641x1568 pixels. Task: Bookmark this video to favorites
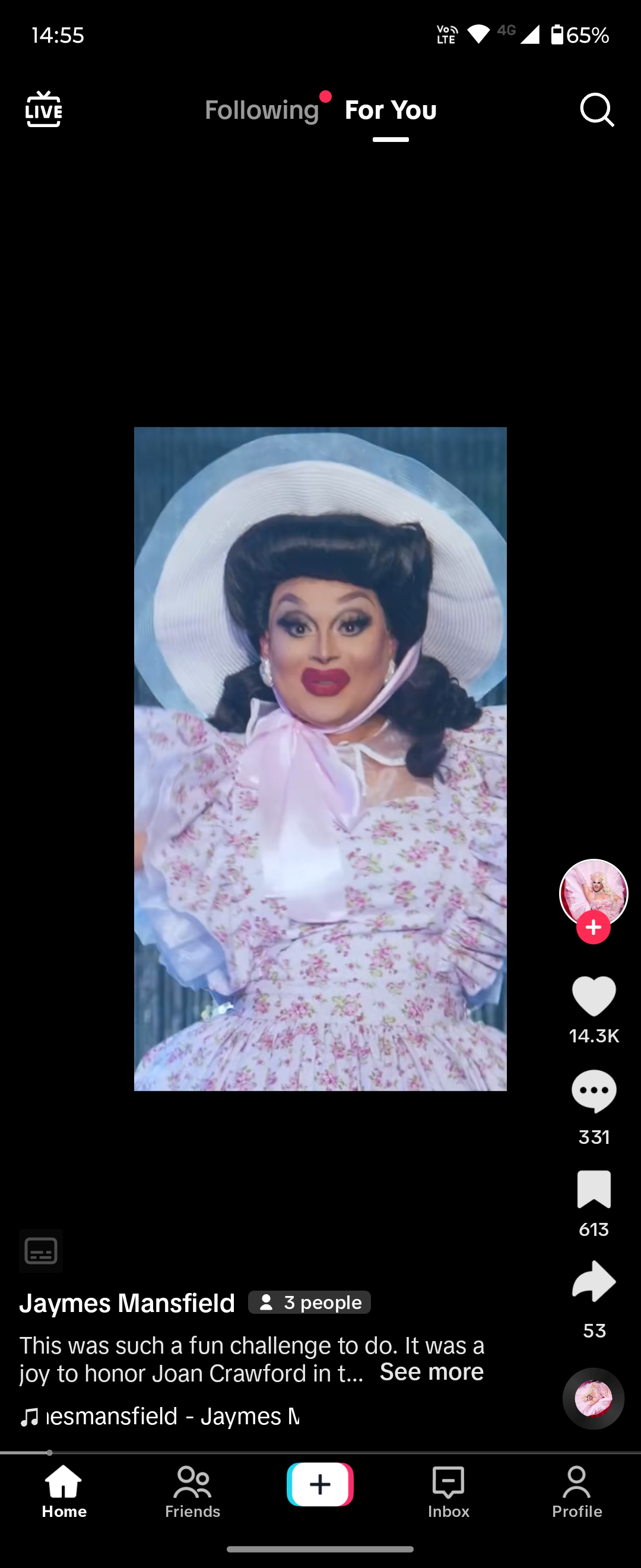(594, 1189)
